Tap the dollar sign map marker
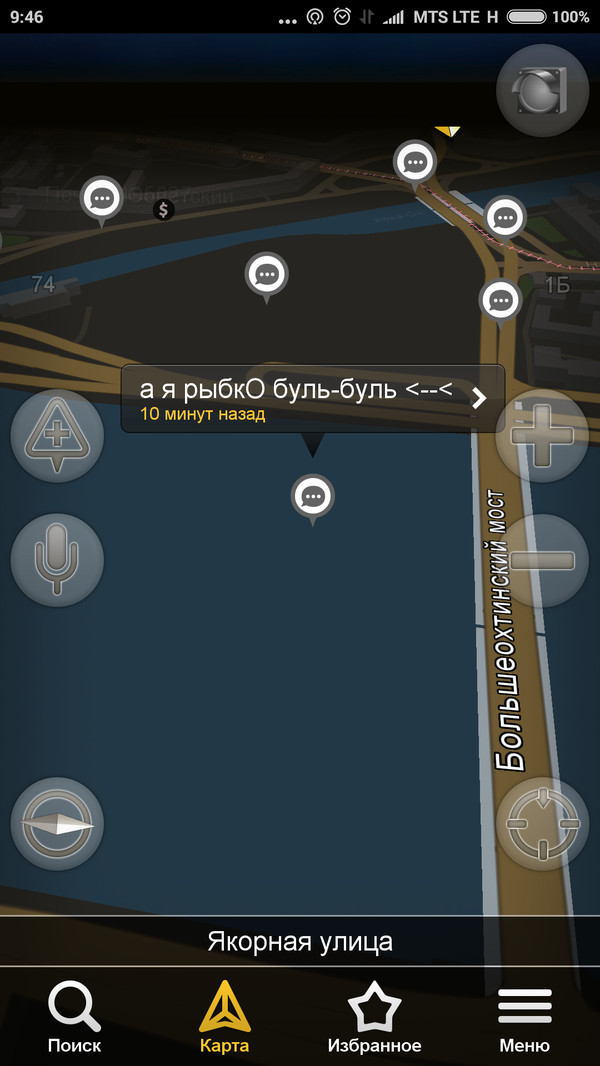The image size is (600, 1066). pyautogui.click(x=164, y=210)
